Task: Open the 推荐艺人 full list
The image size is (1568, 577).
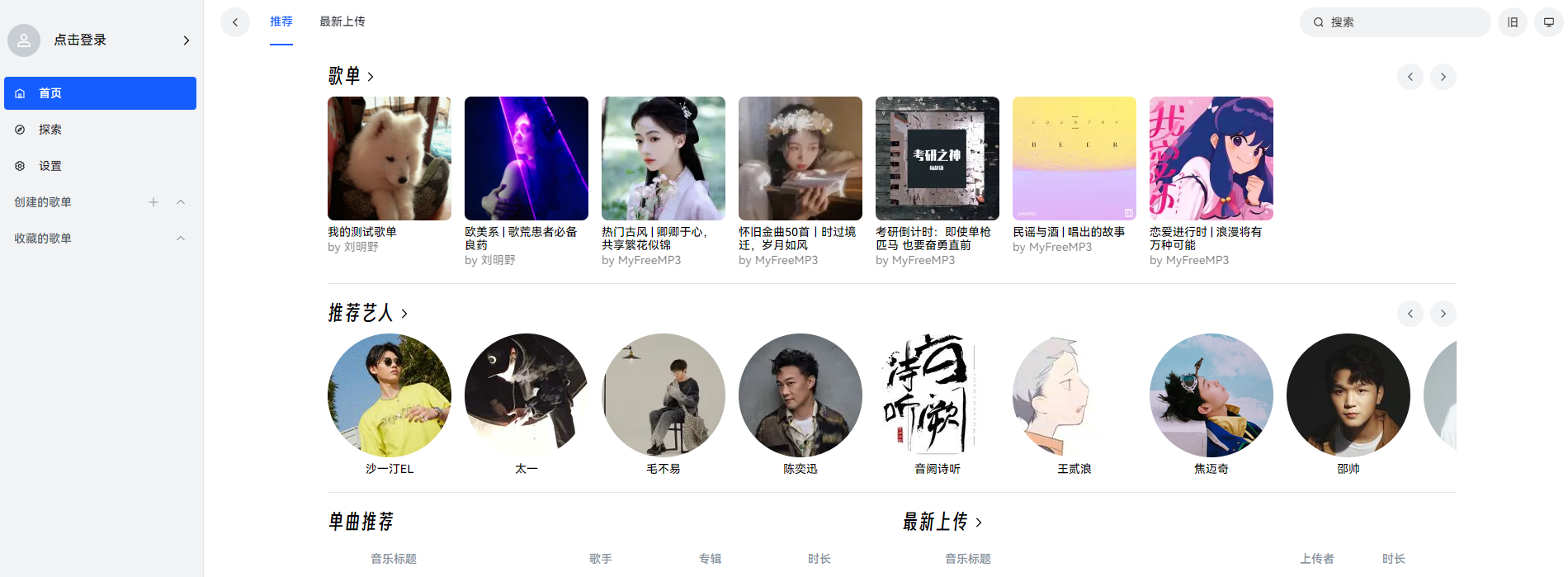Action: point(368,314)
